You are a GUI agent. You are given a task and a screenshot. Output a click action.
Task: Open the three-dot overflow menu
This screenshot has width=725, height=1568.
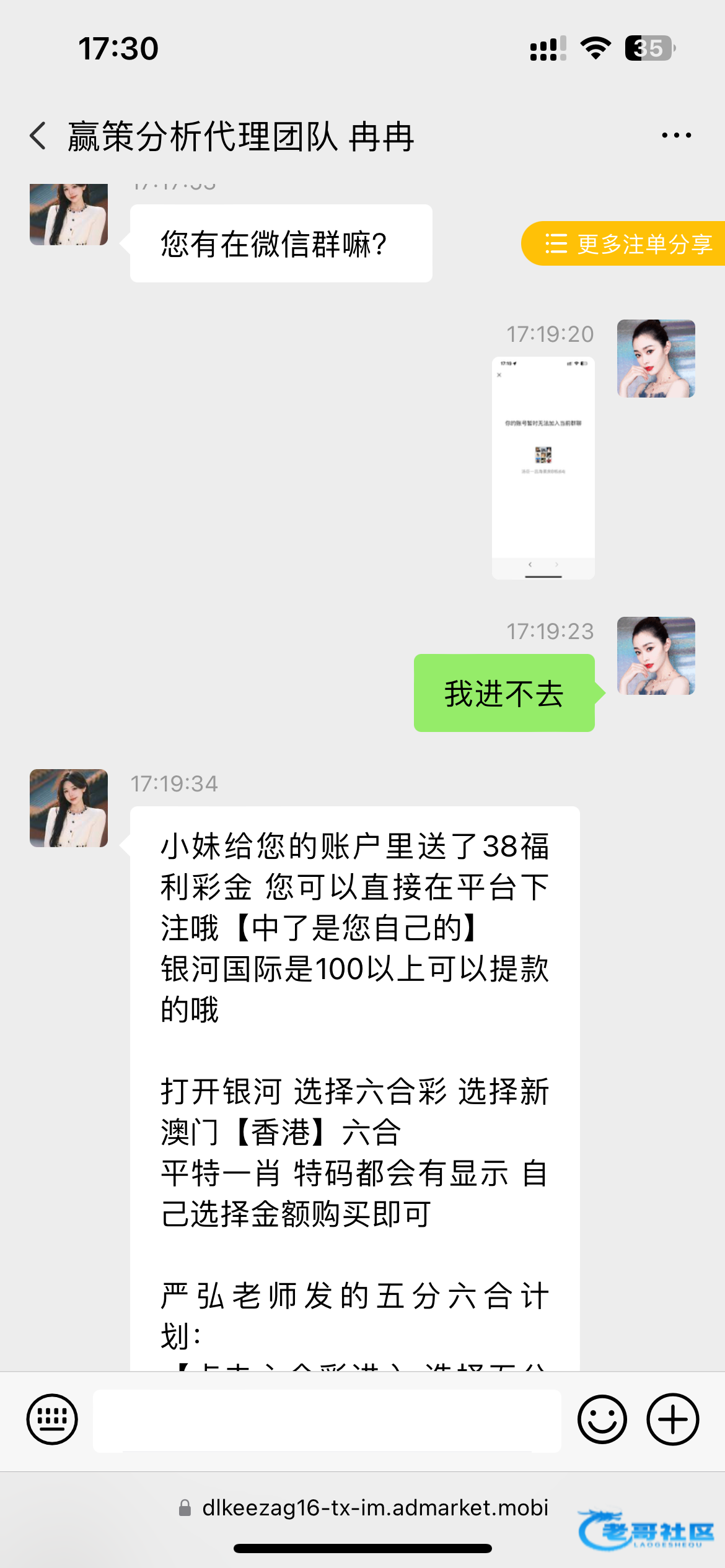[x=676, y=135]
